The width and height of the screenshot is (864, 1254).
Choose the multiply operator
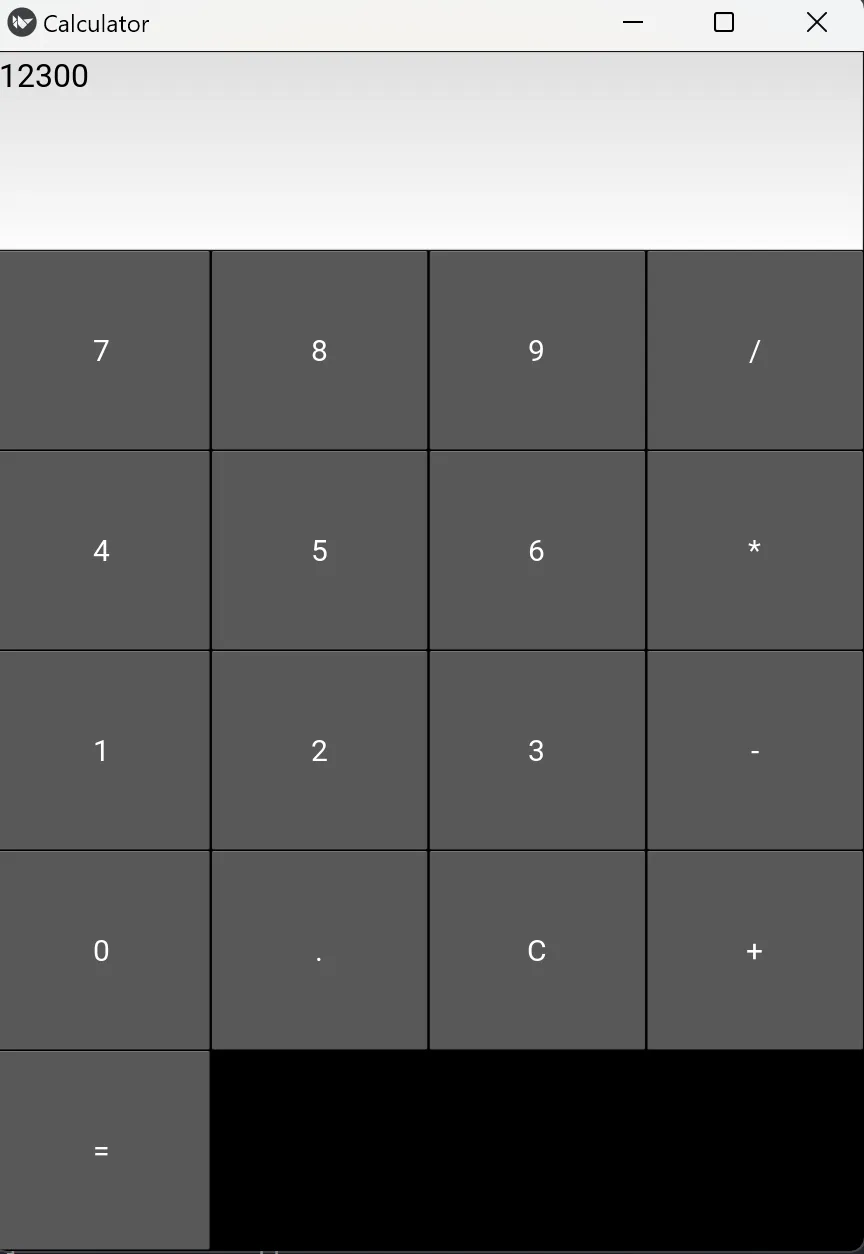pos(755,550)
